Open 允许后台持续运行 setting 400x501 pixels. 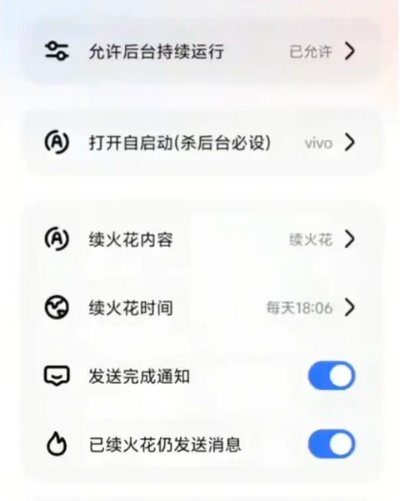[x=201, y=52]
